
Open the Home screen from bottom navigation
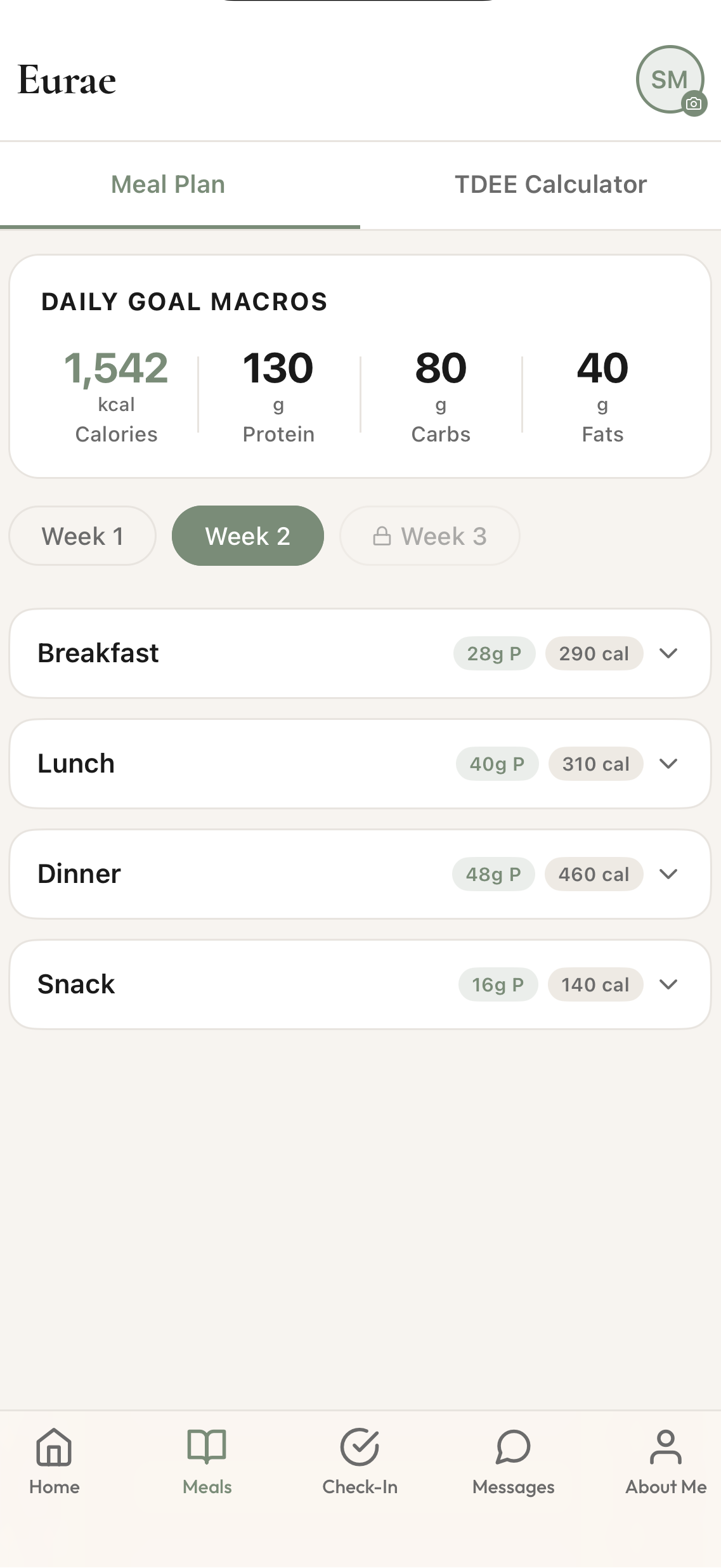click(53, 1472)
